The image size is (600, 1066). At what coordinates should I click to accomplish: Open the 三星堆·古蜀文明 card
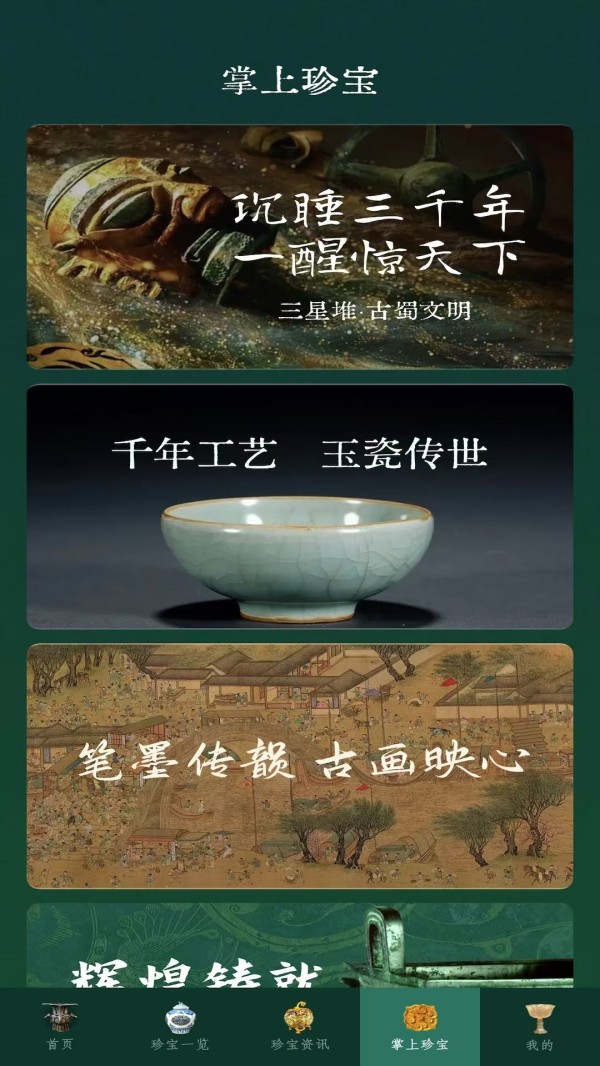(x=300, y=247)
